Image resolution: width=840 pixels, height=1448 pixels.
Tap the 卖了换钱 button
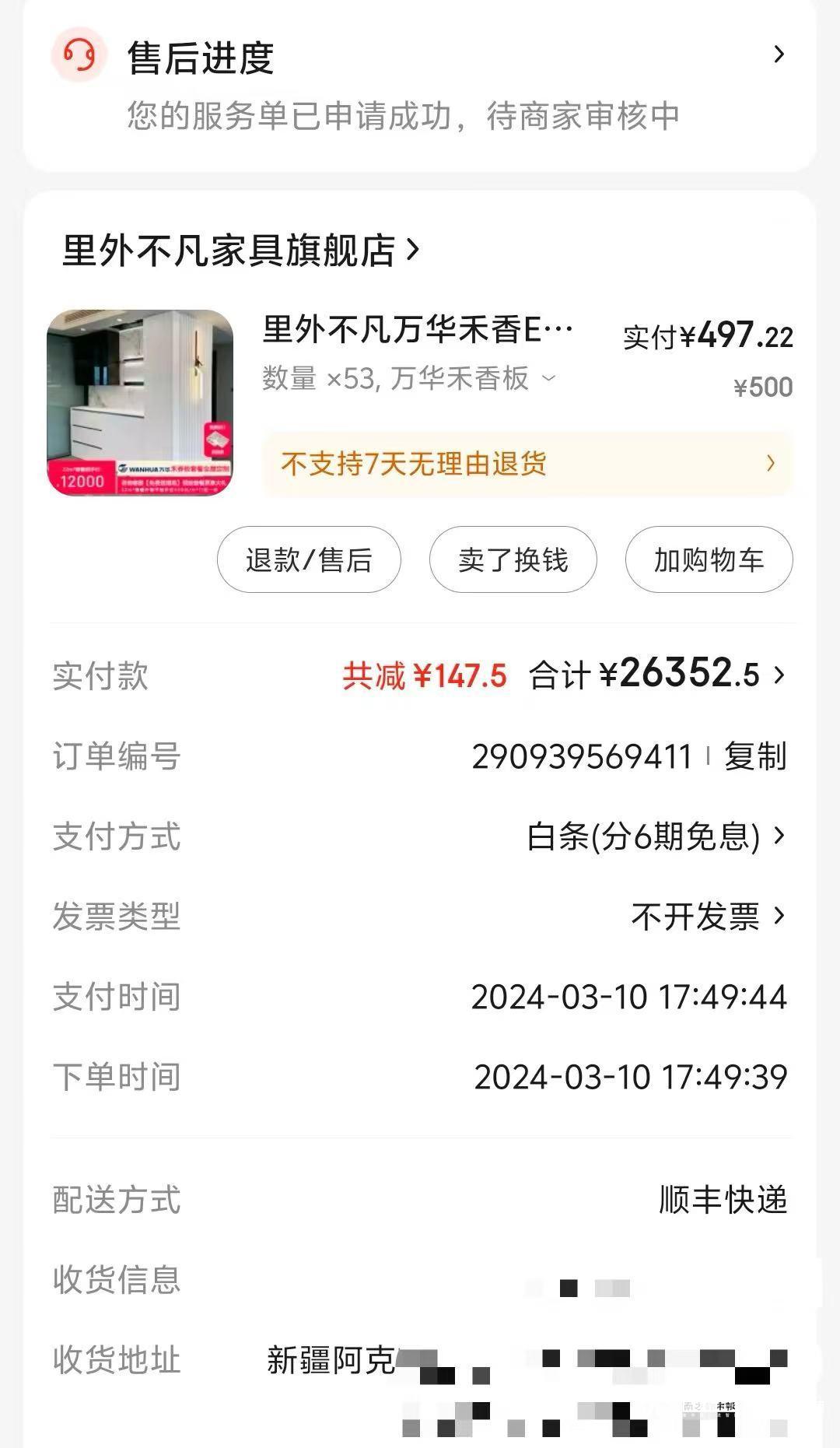[513, 559]
